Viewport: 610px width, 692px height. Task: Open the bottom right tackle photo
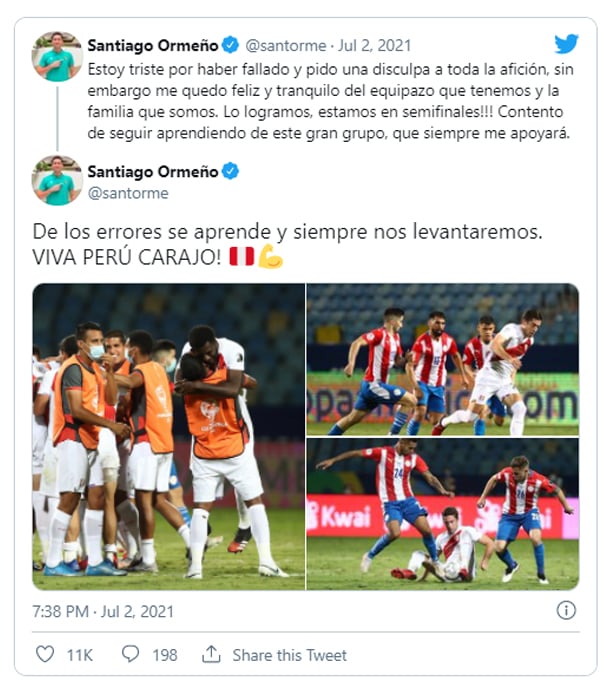click(442, 513)
